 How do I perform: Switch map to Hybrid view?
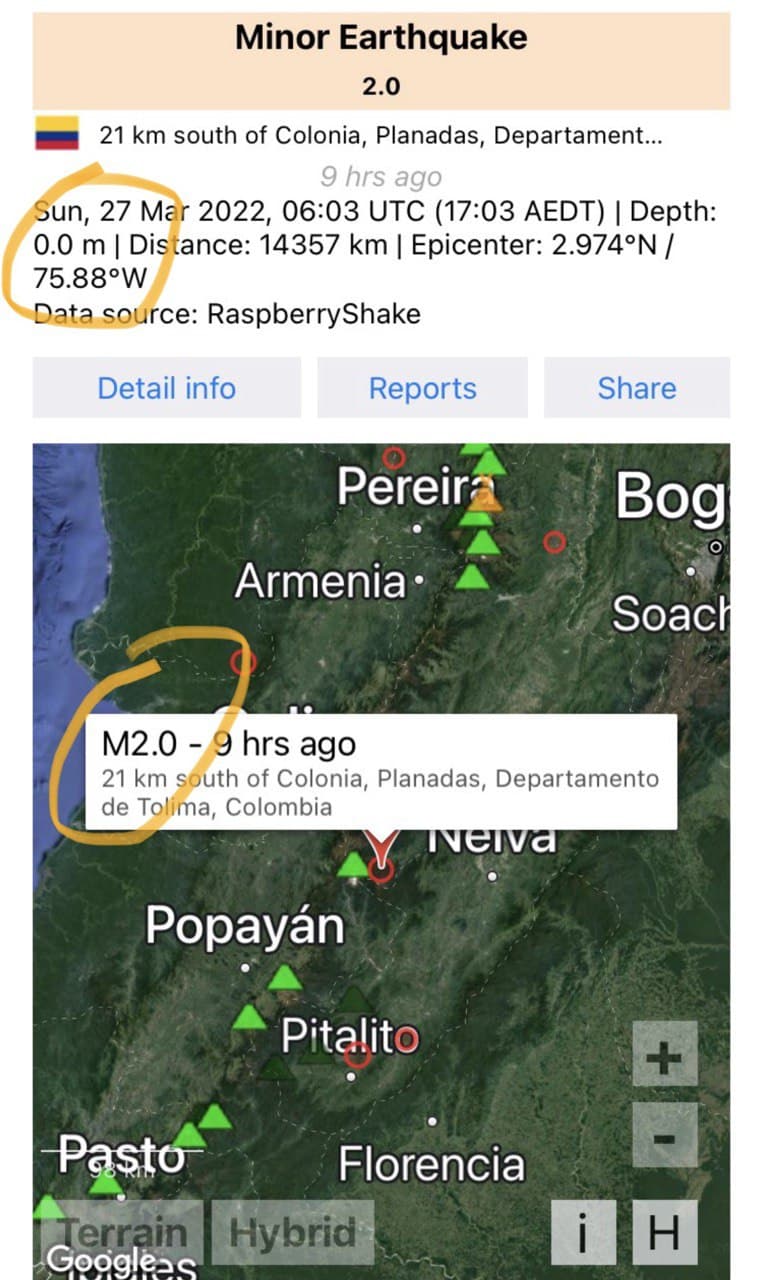293,1232
